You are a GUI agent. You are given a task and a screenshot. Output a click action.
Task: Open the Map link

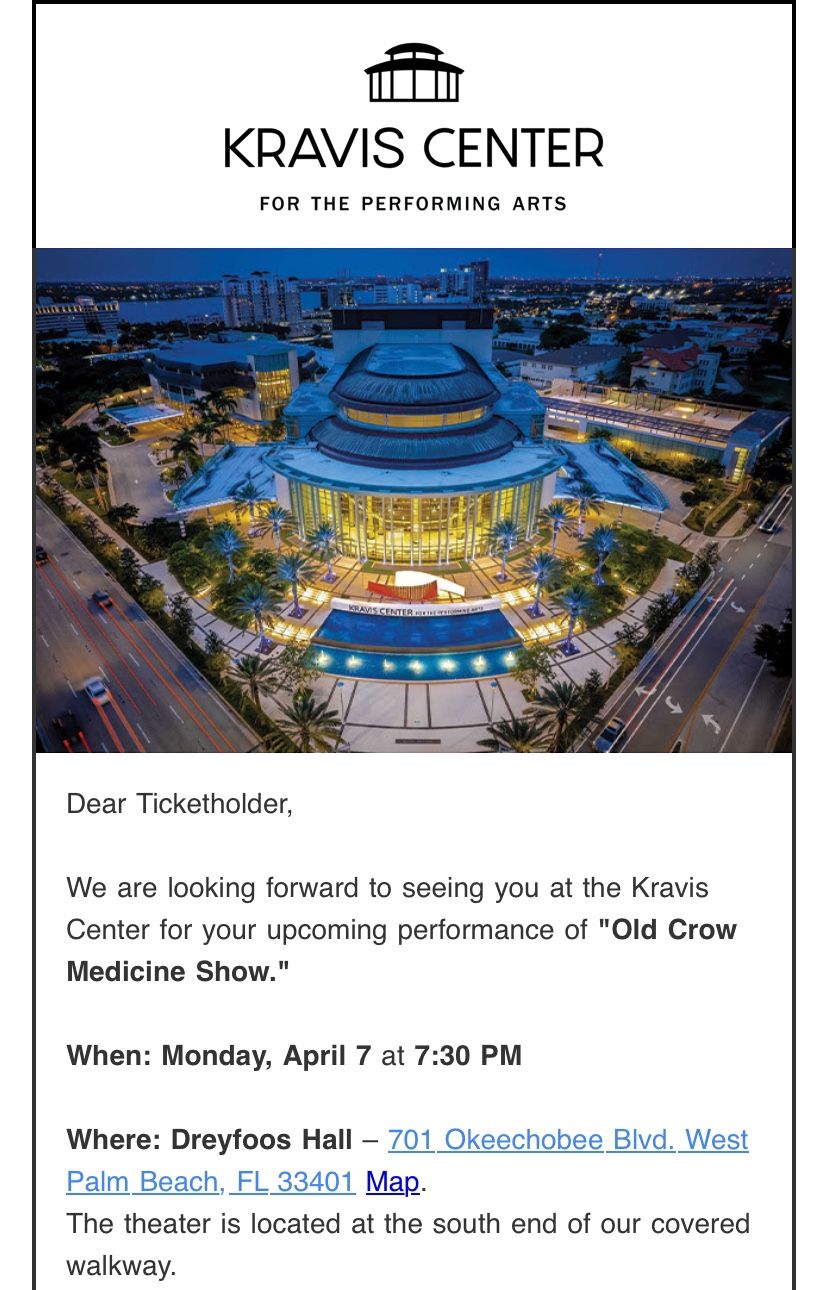pyautogui.click(x=392, y=1182)
